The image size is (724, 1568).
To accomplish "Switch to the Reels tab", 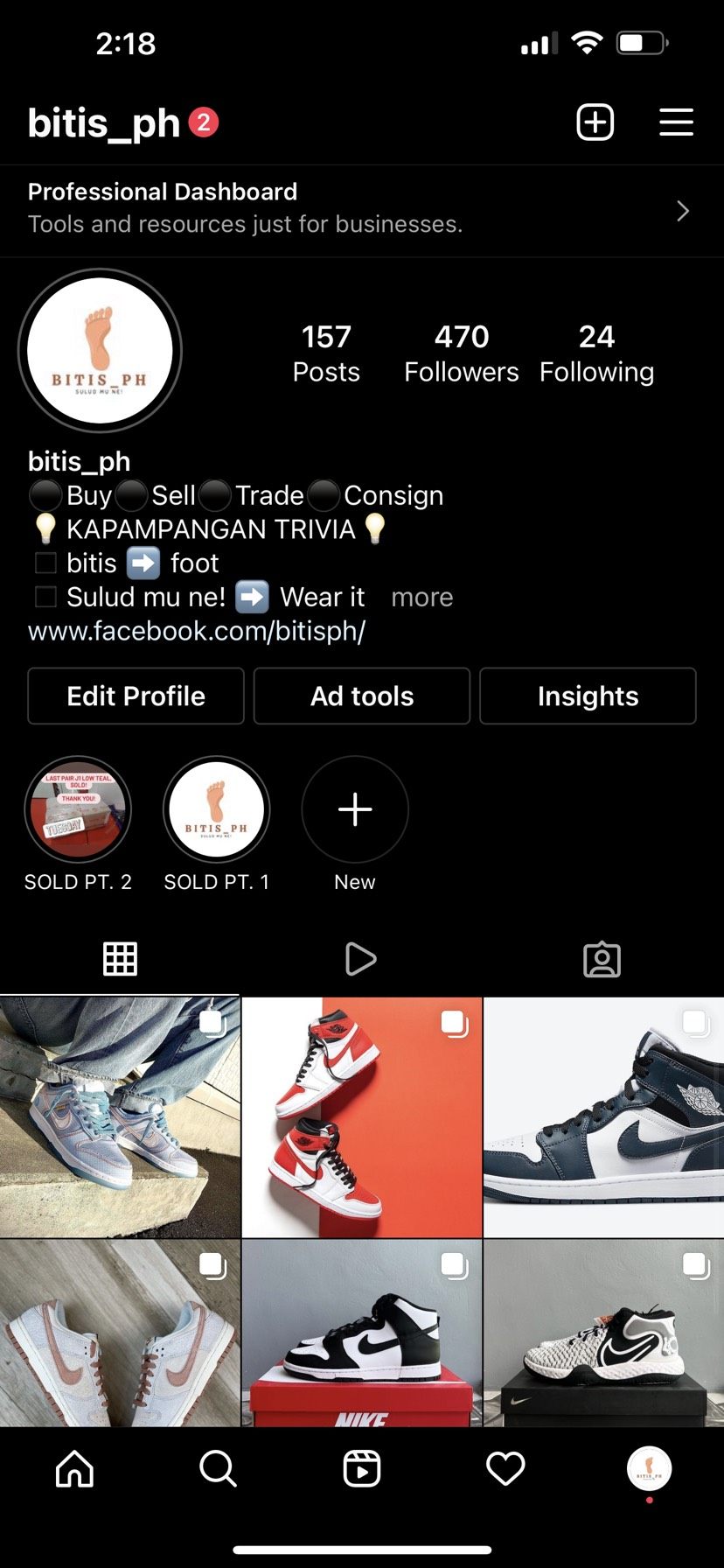I will coord(360,959).
